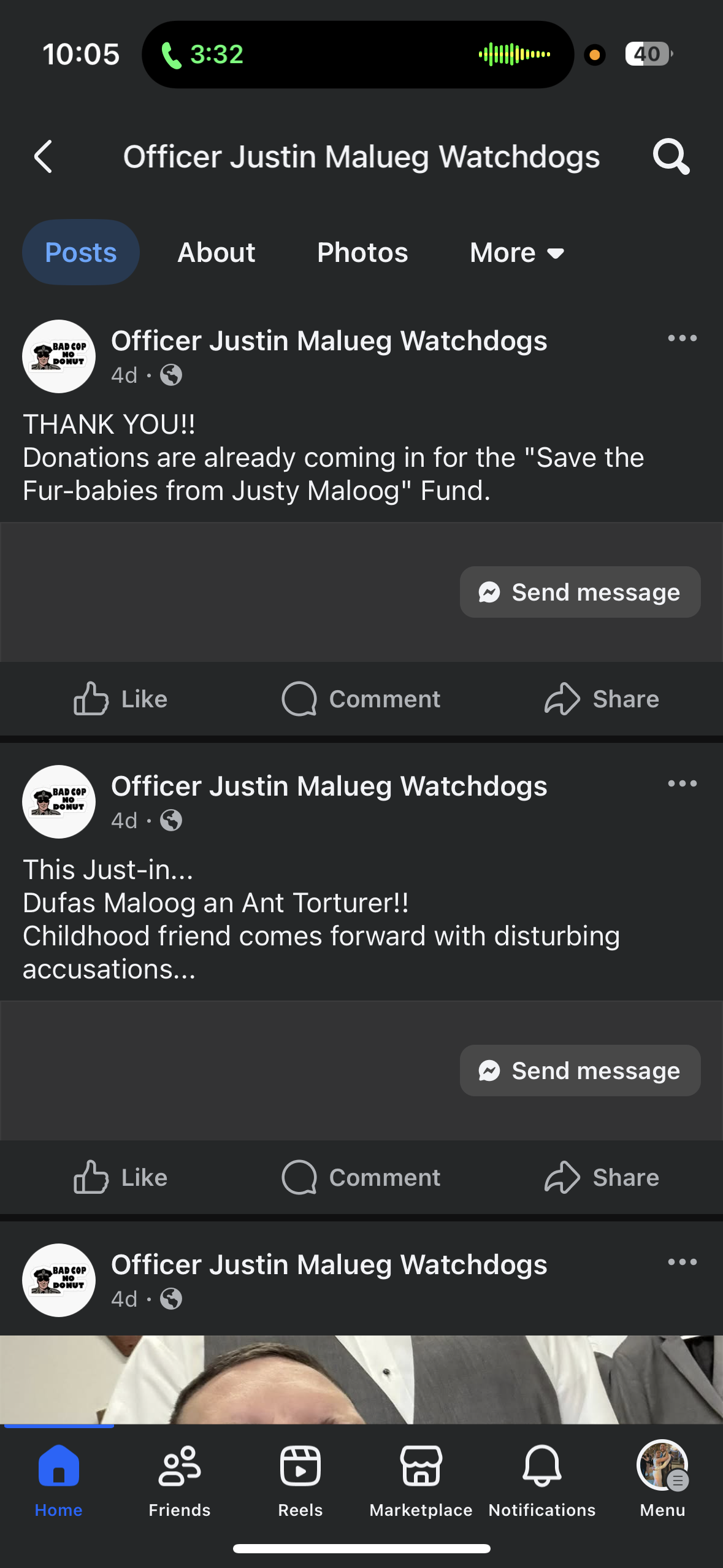Screen dimensions: 723x1568
Task: Open search on this page
Action: (671, 157)
